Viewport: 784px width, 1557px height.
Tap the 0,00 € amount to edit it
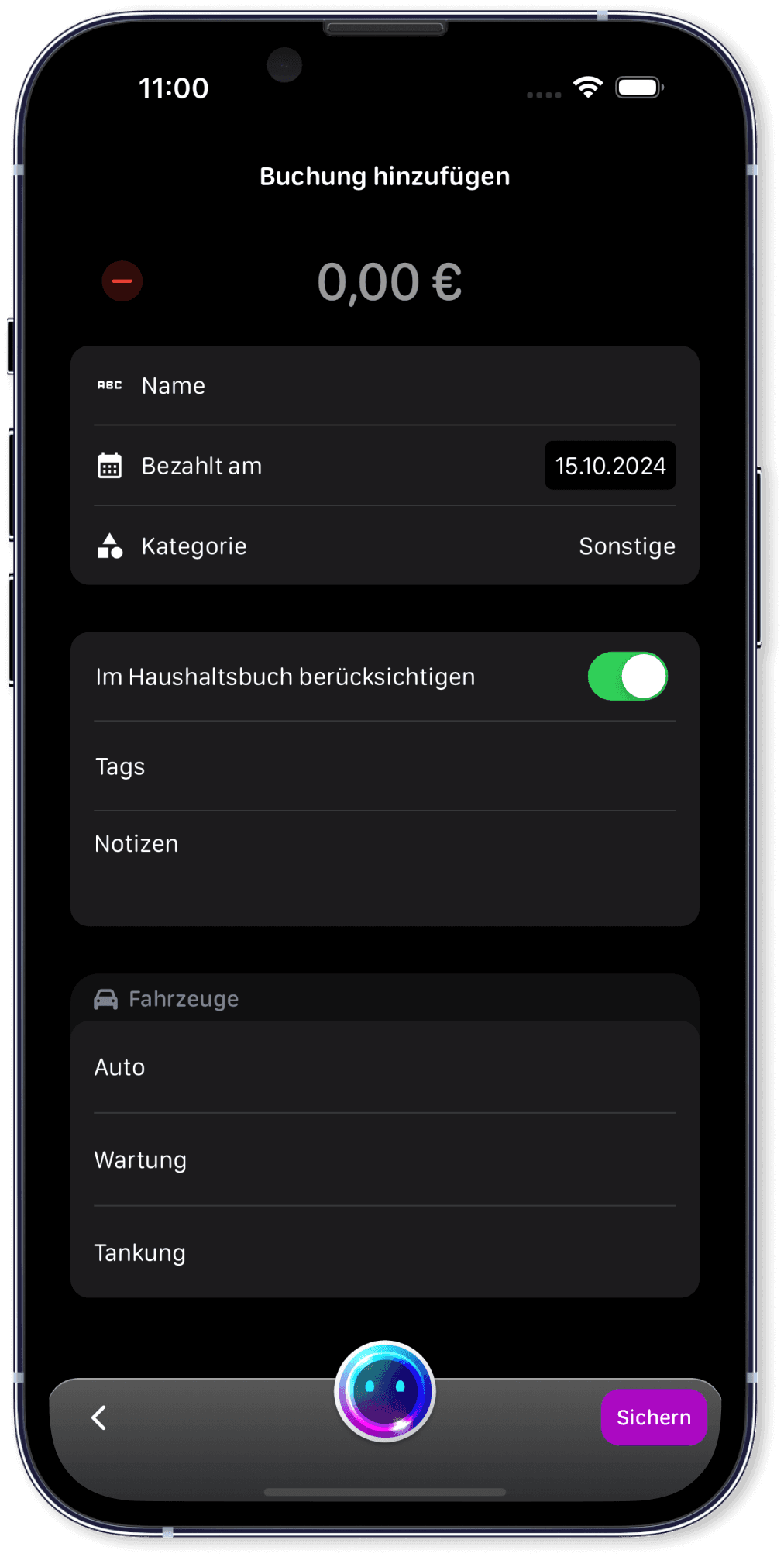tap(390, 281)
